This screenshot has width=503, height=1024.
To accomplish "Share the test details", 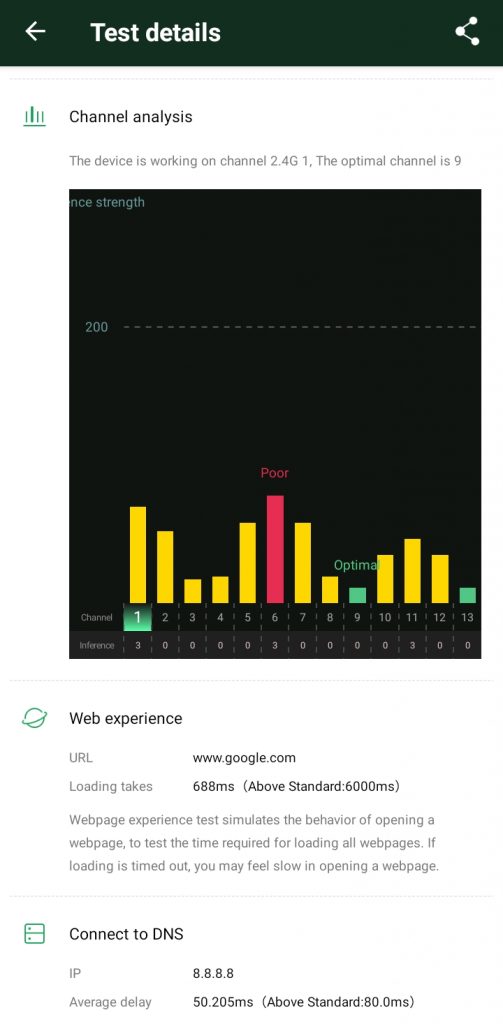I will point(467,31).
